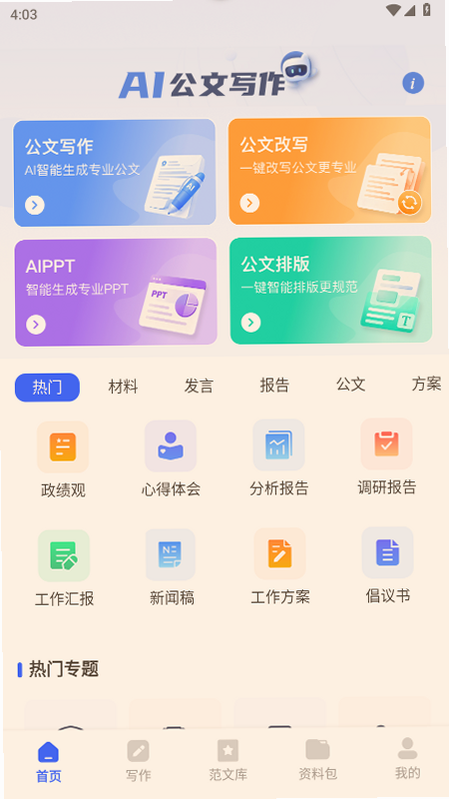Open the info icon at top right

tap(413, 83)
